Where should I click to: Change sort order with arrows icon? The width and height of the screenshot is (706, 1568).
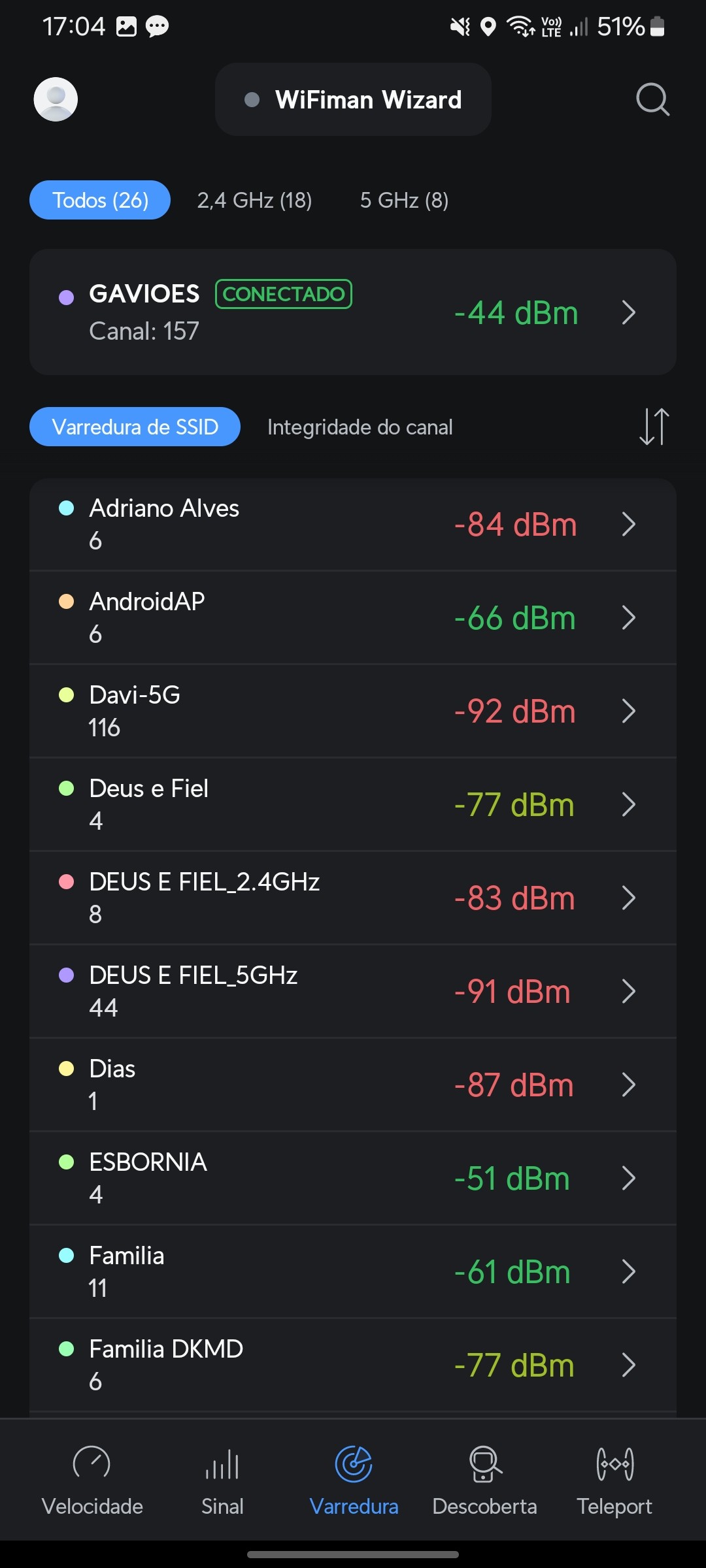[x=654, y=427]
